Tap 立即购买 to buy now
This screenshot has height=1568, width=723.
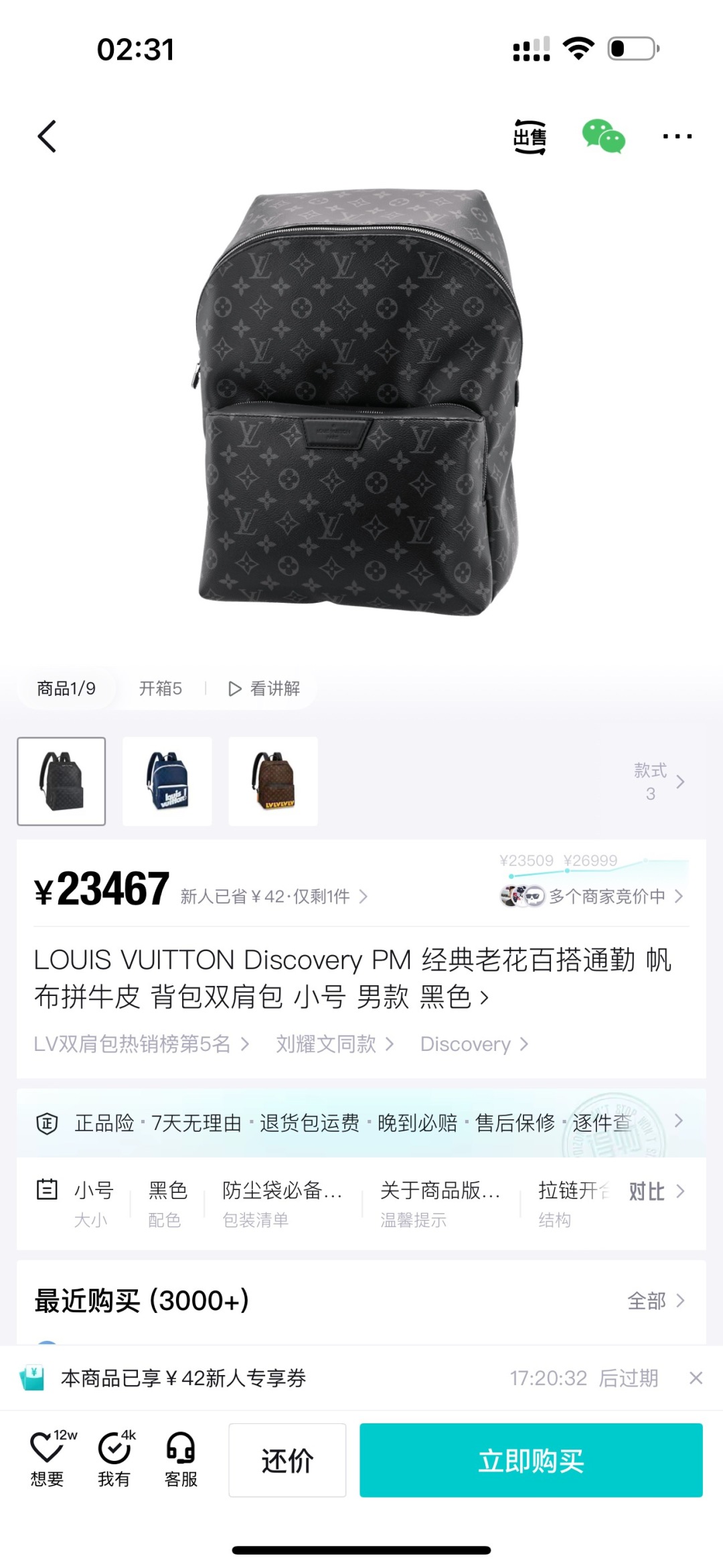(x=531, y=1460)
